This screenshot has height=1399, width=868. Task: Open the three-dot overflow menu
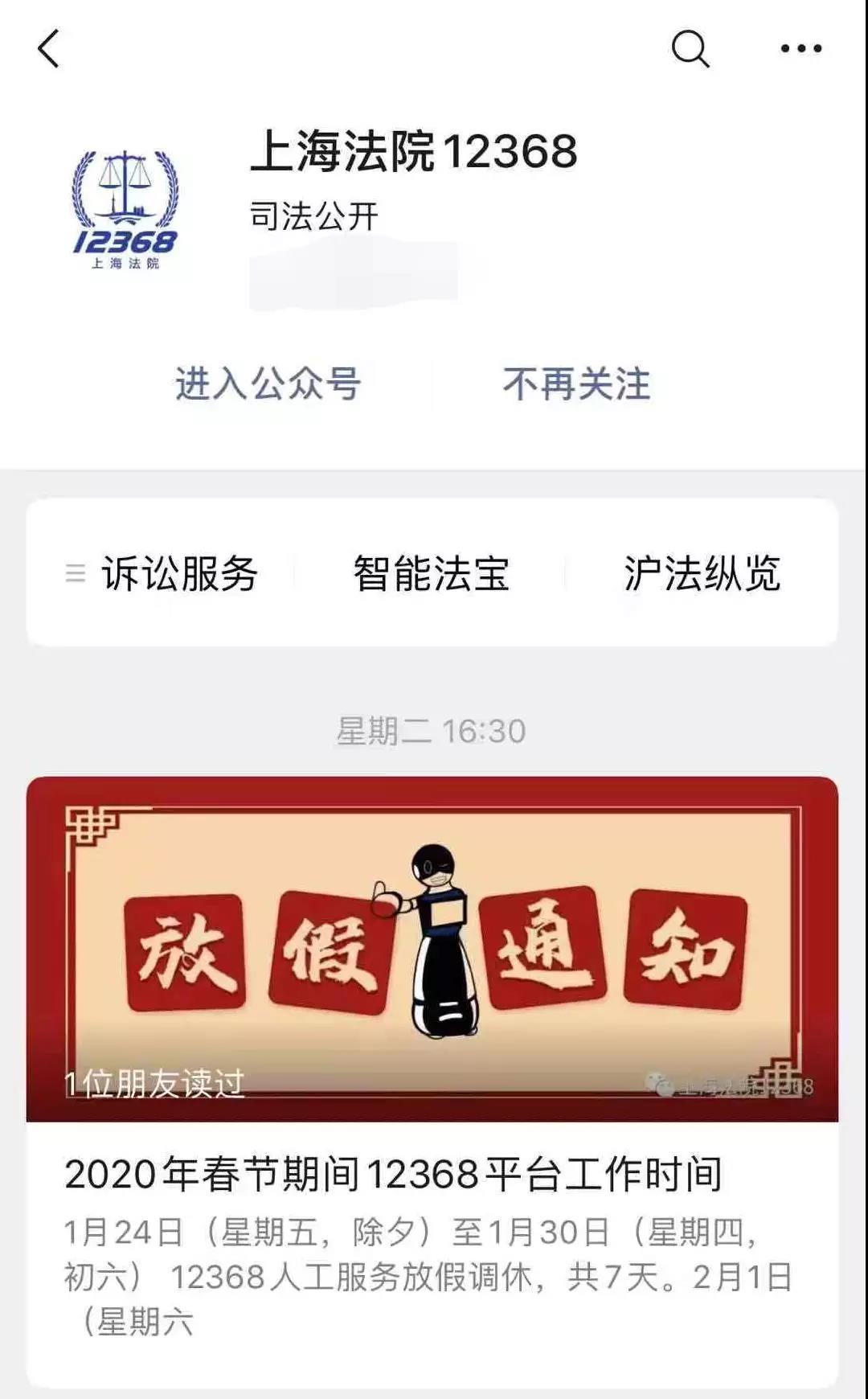800,49
